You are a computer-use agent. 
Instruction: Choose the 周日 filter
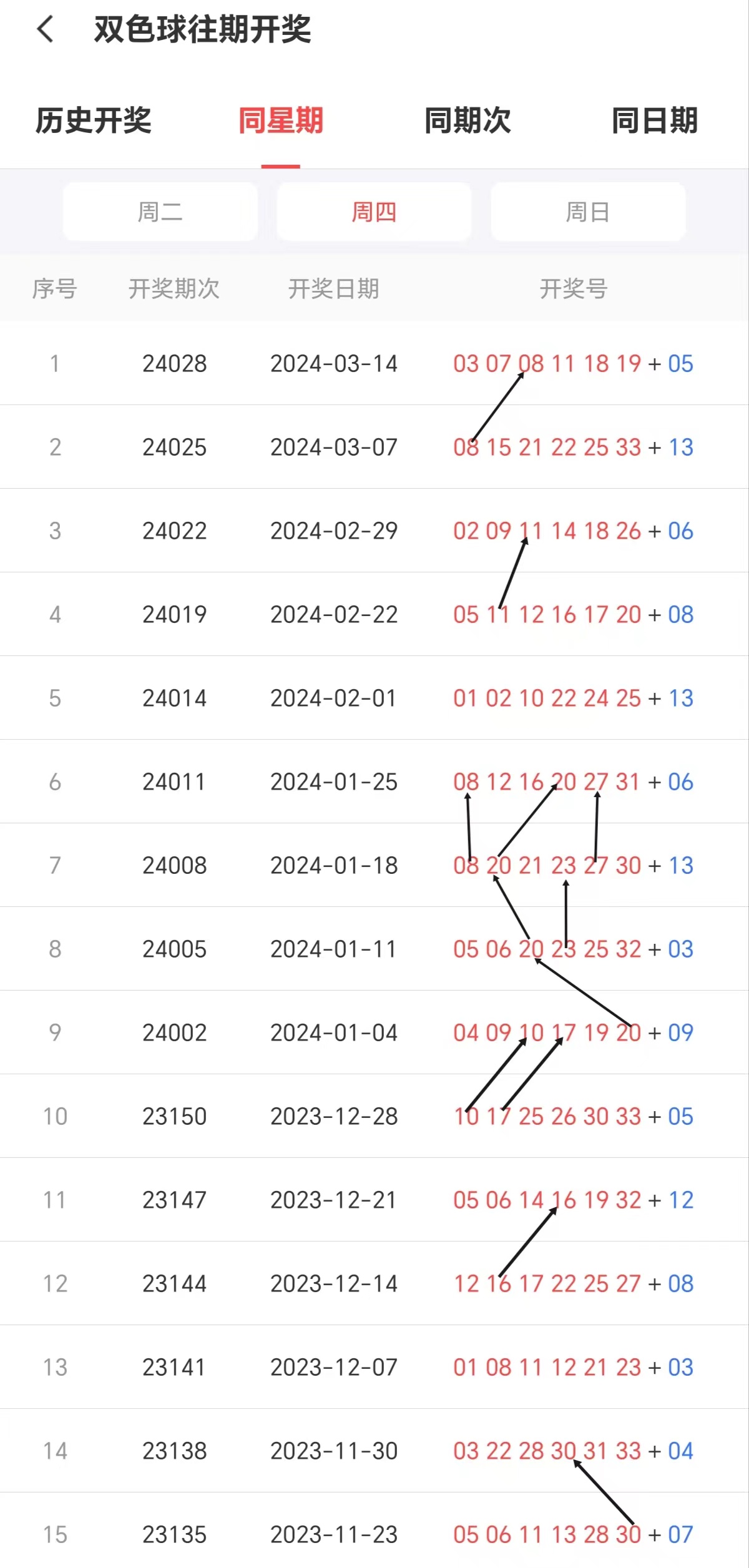point(588,212)
